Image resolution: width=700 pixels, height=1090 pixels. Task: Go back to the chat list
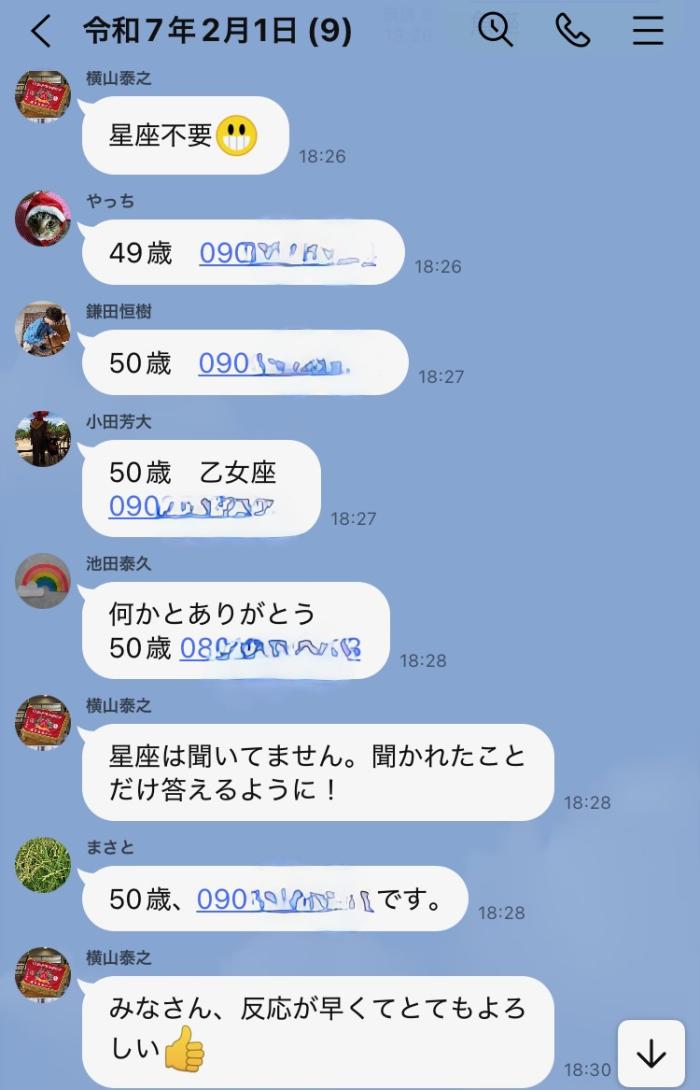point(40,31)
